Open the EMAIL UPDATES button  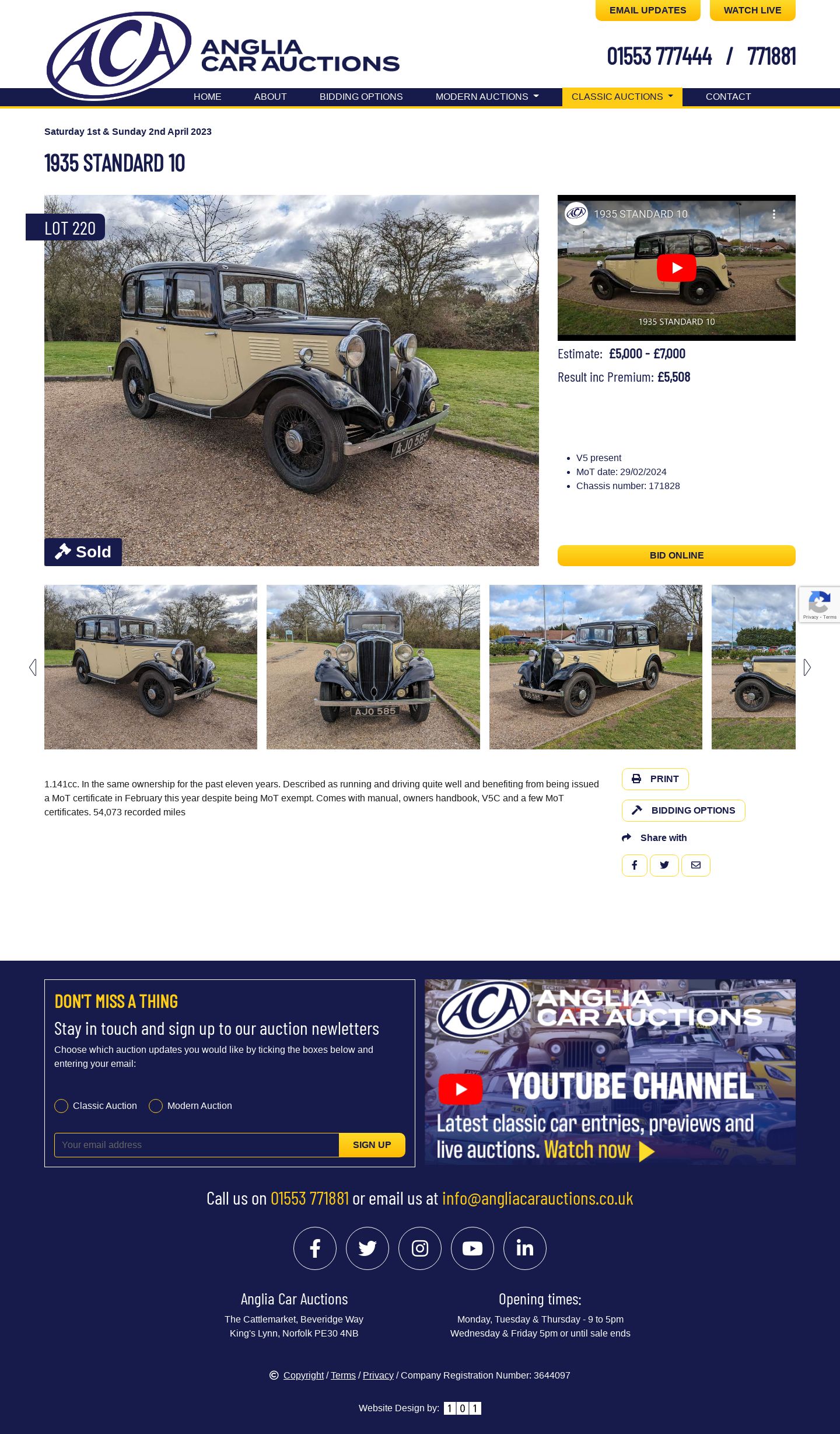pos(647,10)
